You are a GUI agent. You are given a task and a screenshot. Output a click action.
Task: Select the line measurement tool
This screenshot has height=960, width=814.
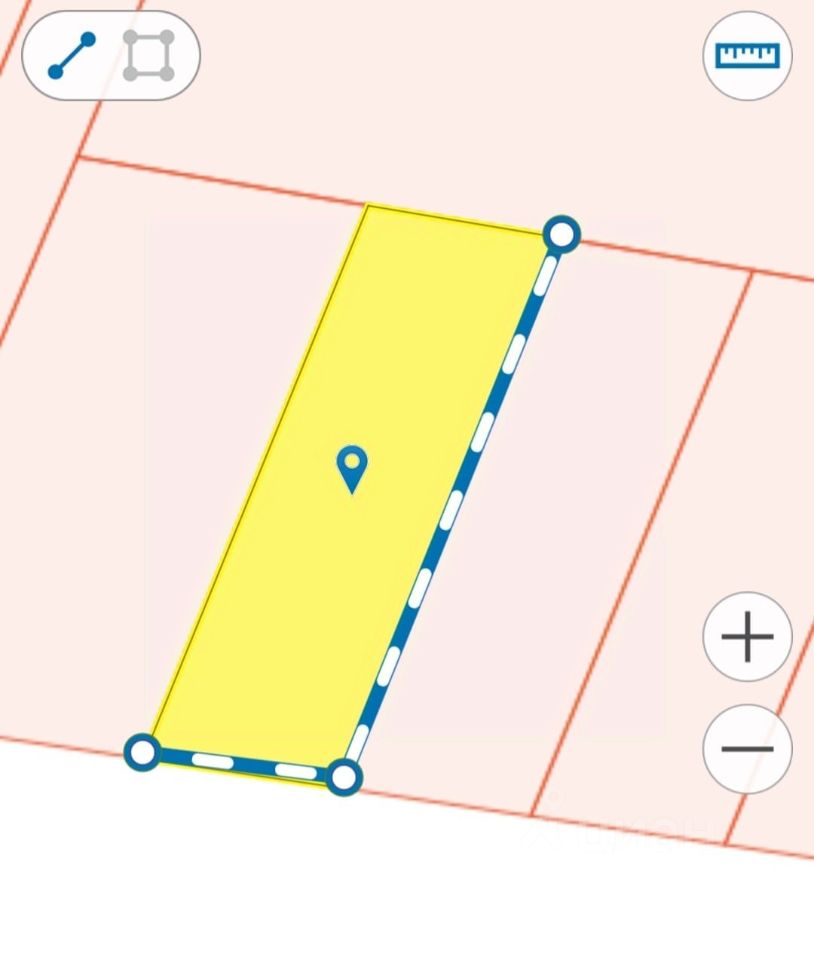coord(72,56)
